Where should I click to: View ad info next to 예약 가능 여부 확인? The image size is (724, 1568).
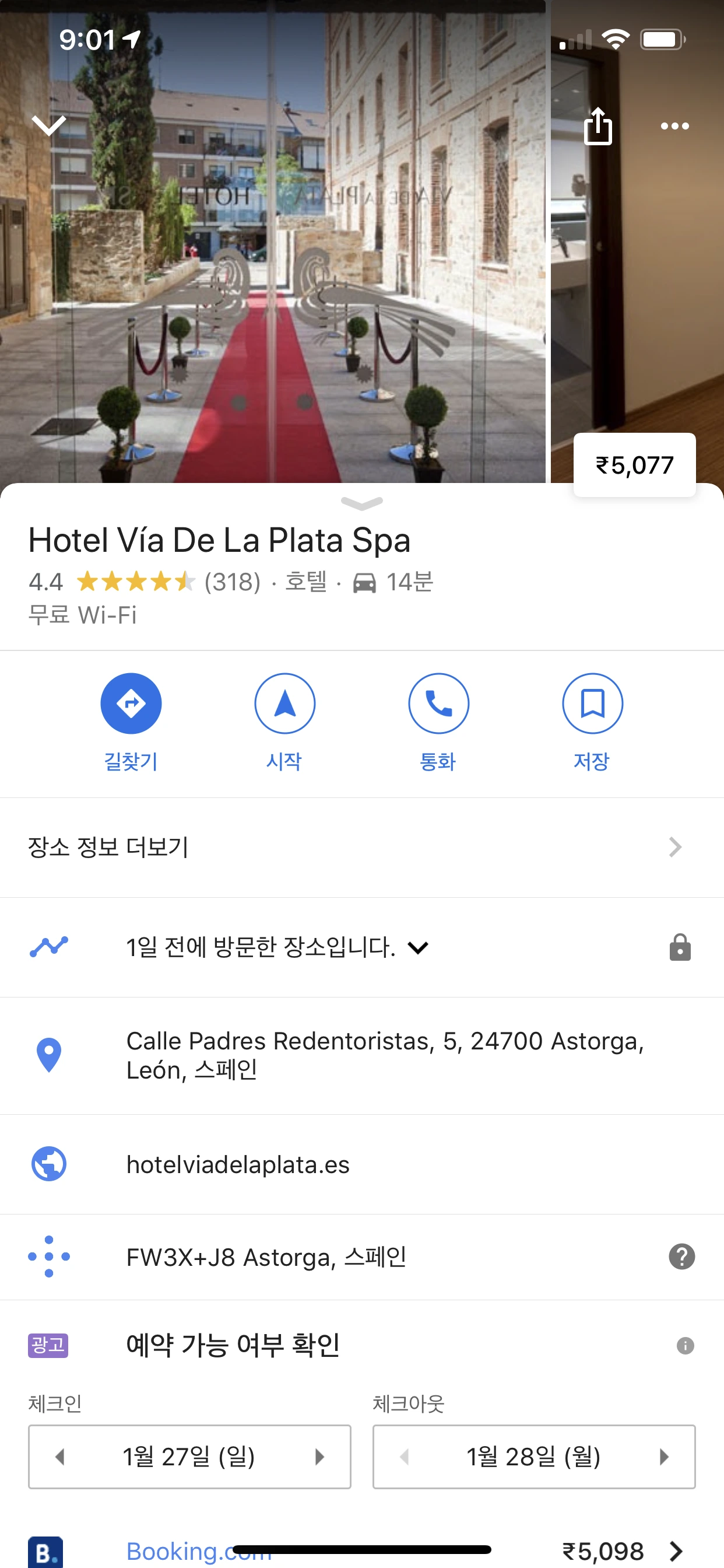685,1346
